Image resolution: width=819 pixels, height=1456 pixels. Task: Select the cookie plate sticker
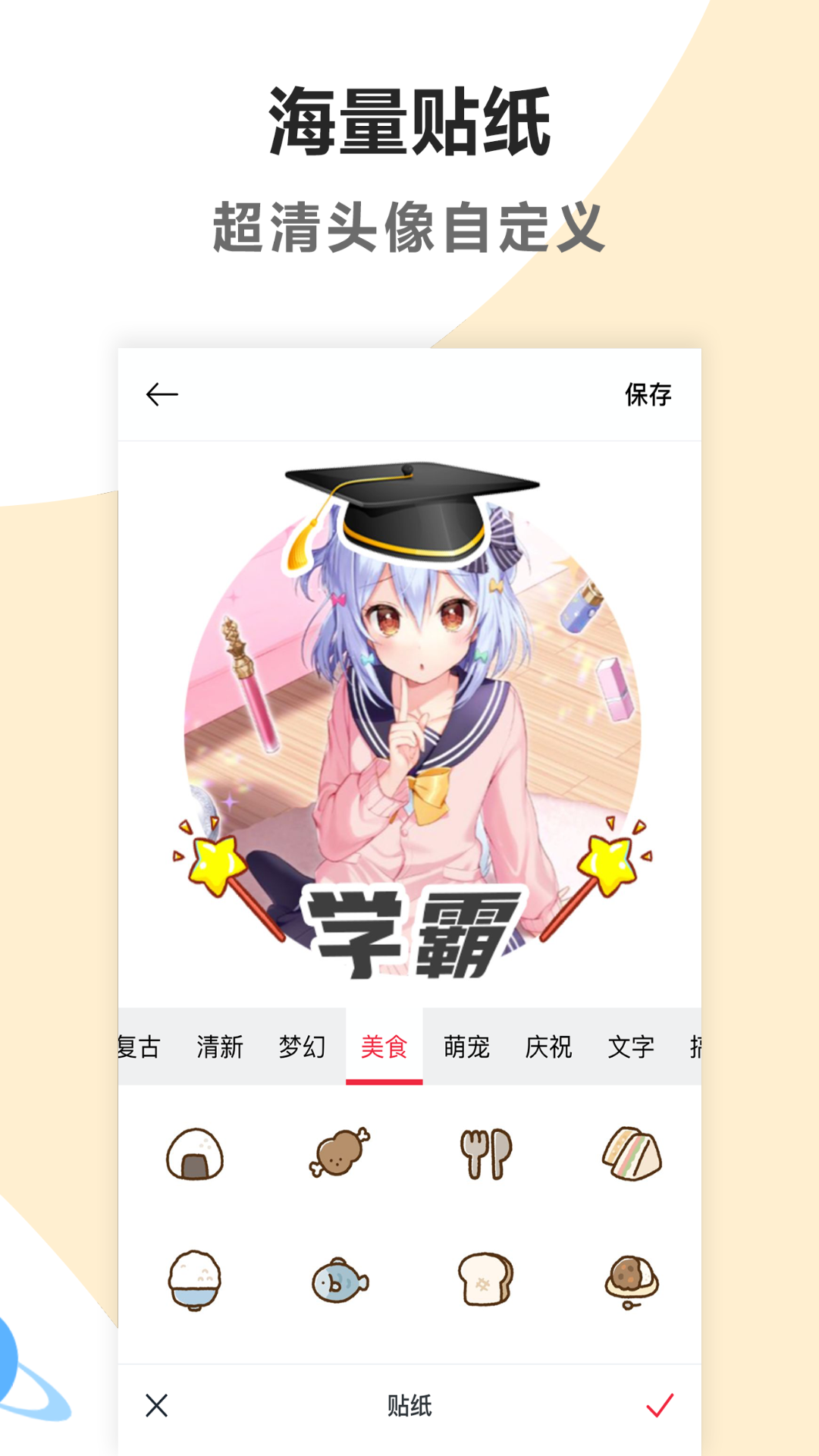628,1282
